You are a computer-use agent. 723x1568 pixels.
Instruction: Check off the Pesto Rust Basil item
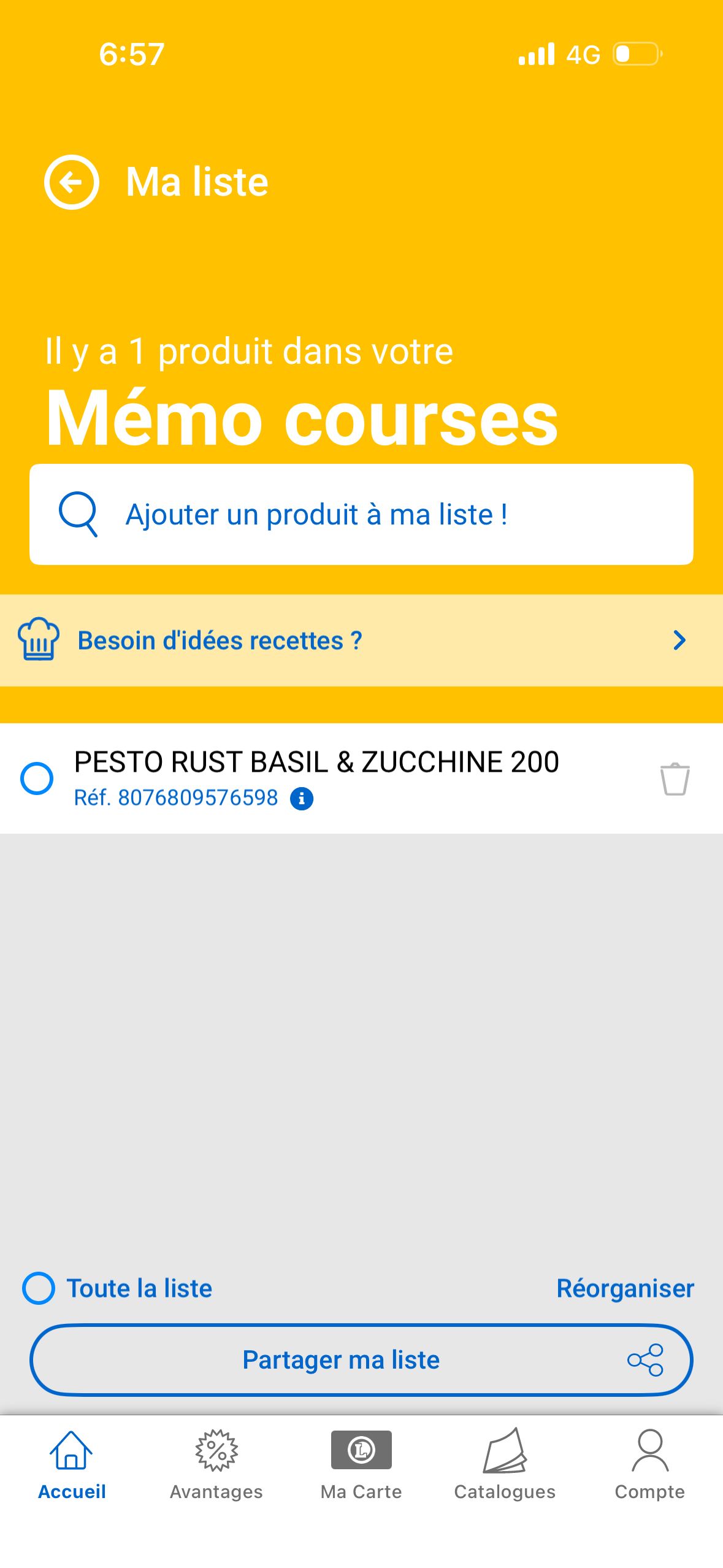tap(37, 778)
